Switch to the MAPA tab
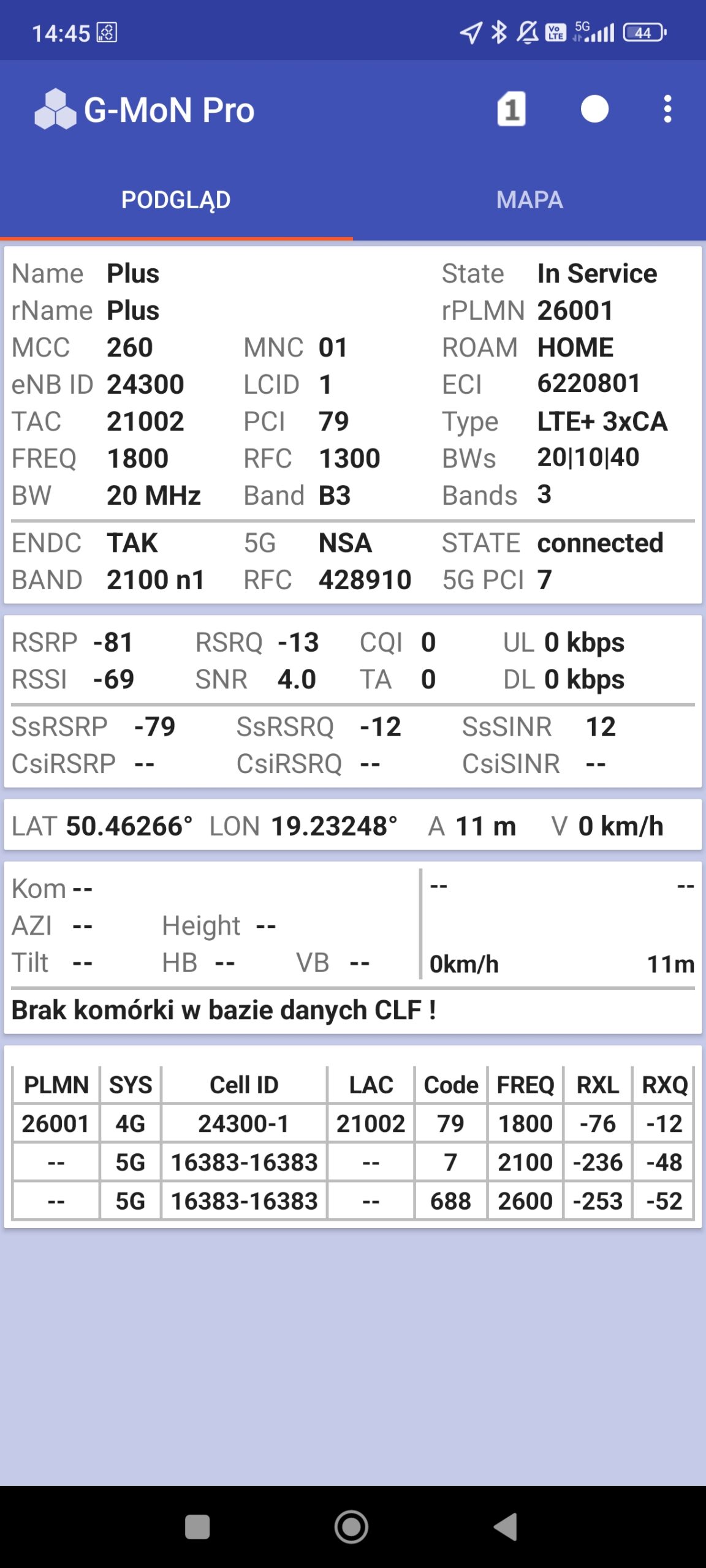This screenshot has width=706, height=1568. 529,200
